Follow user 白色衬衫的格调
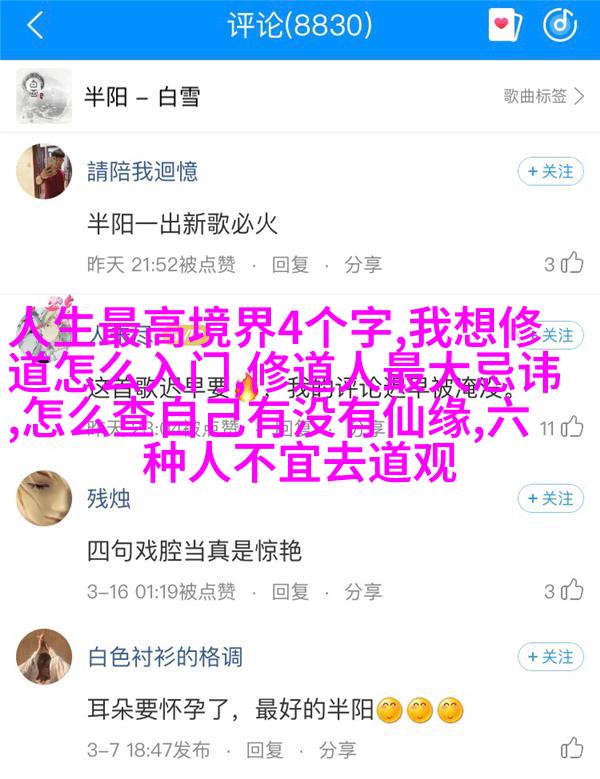600x779 pixels. pyautogui.click(x=550, y=657)
